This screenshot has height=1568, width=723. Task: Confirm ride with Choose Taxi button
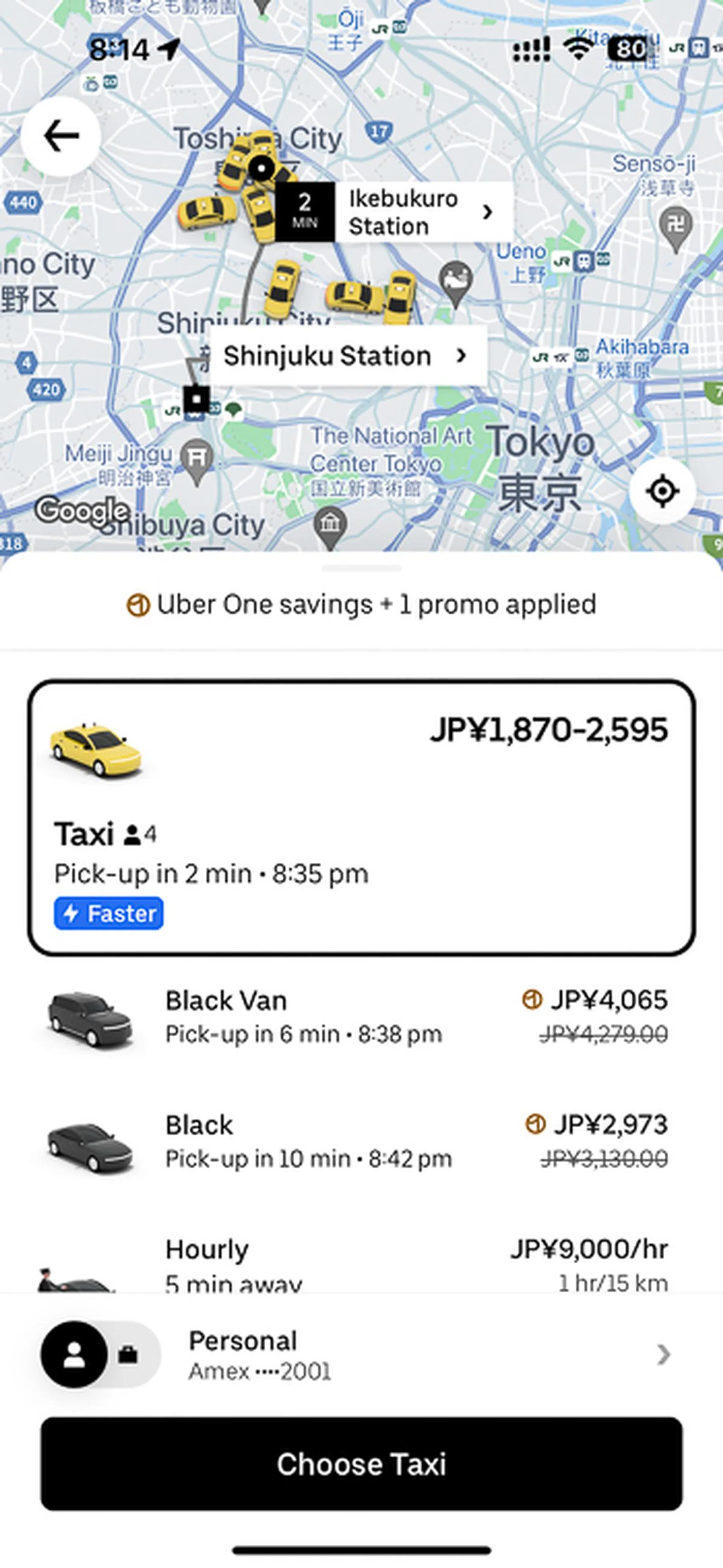pyautogui.click(x=361, y=1463)
